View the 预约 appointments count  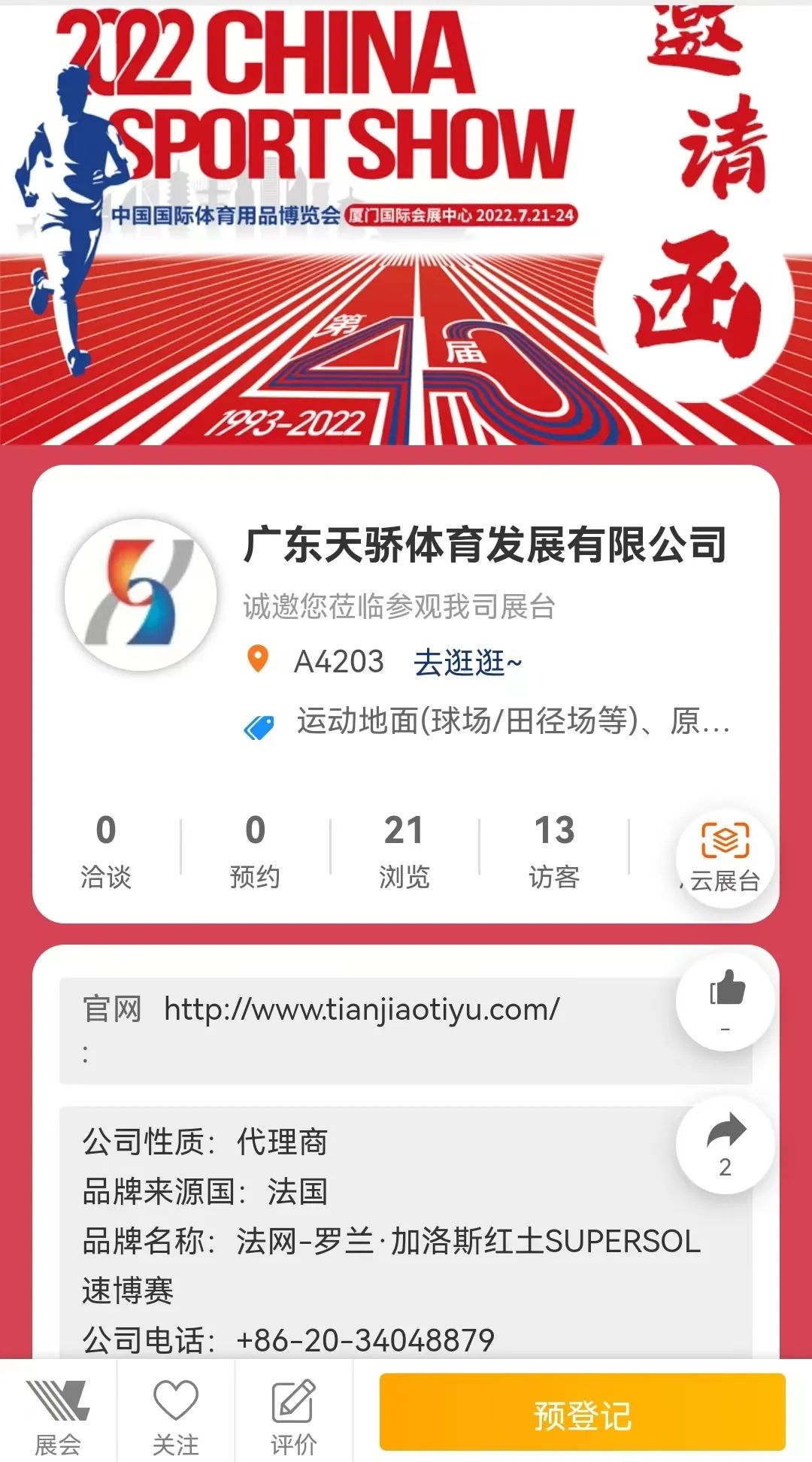point(255,850)
